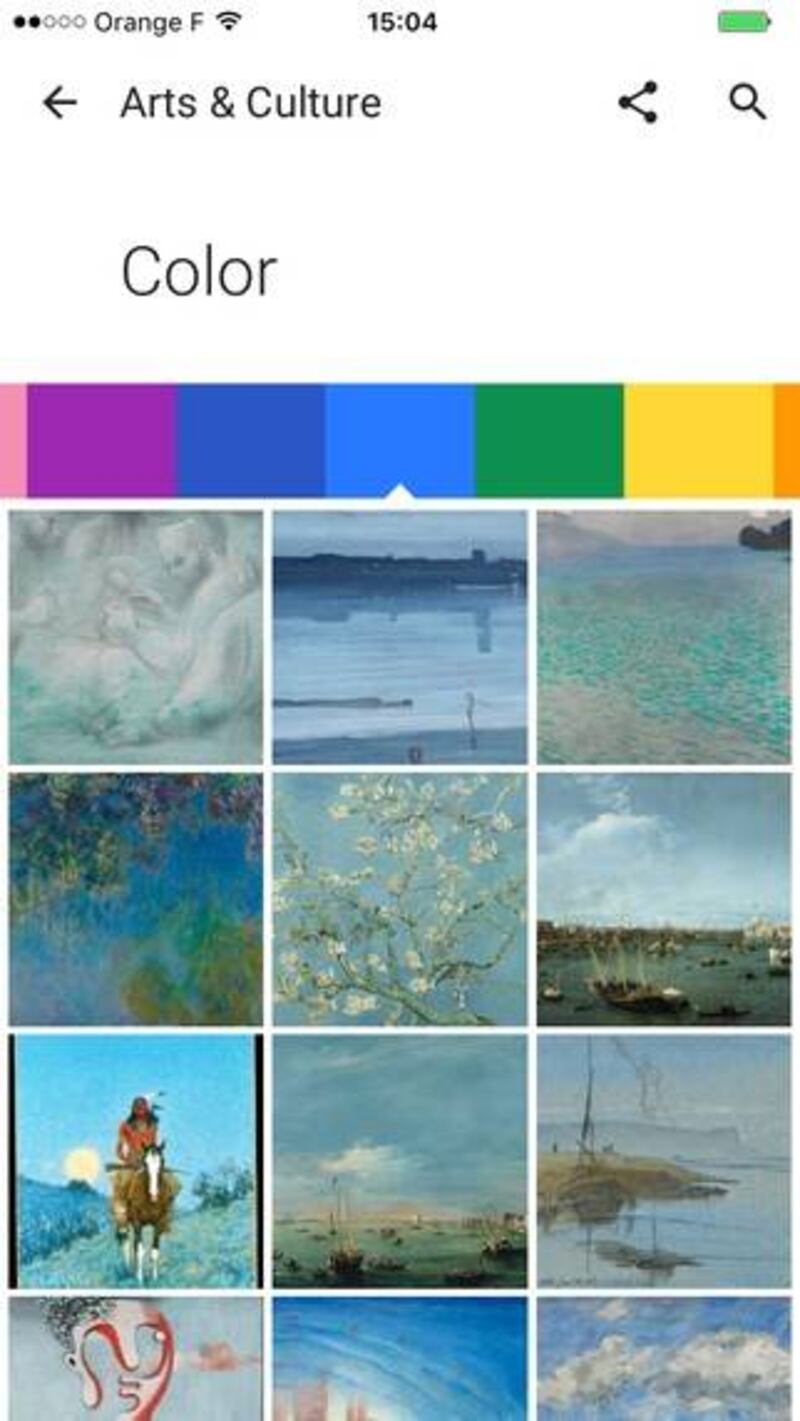Open the pale mother and child sketch
Viewport: 800px width, 1421px height.
point(136,637)
